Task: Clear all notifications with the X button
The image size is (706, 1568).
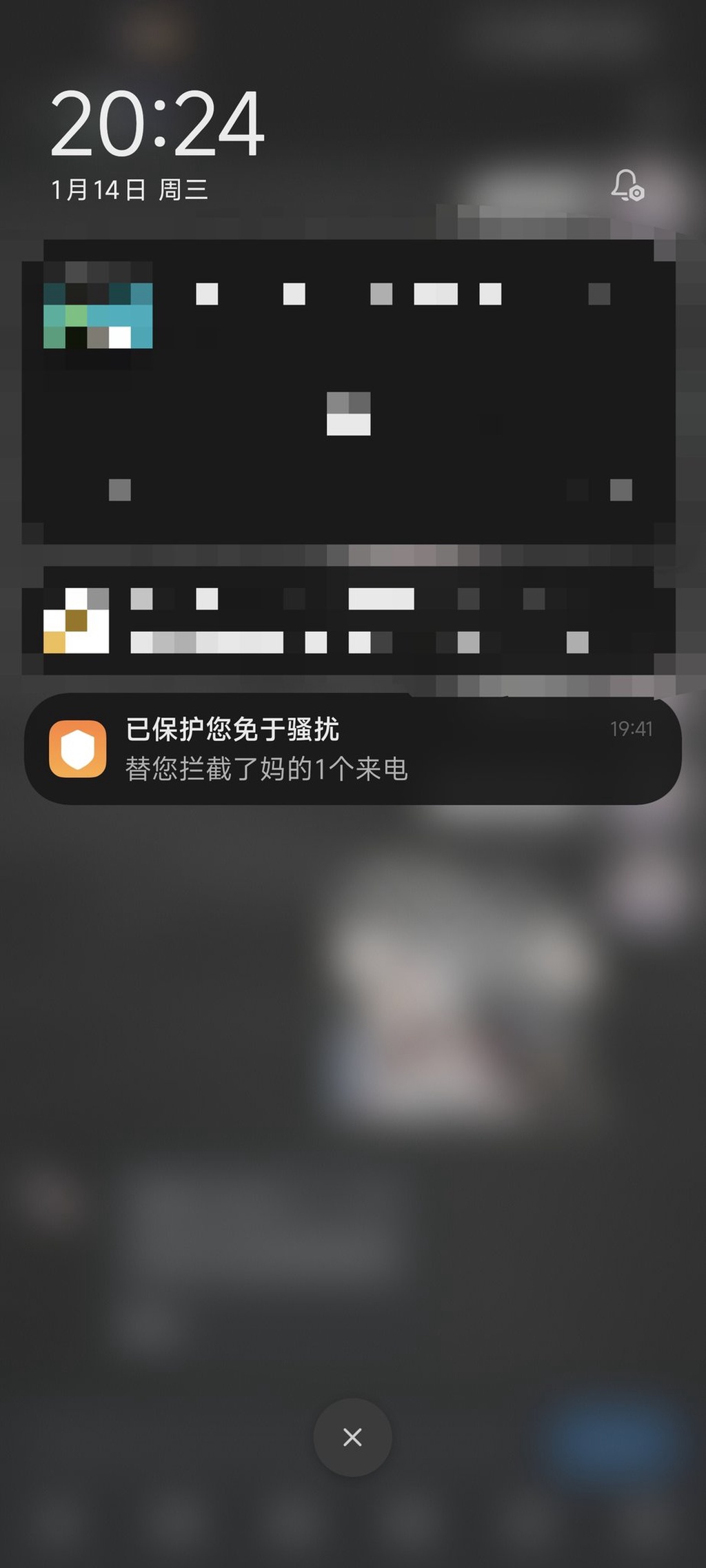Action: coord(352,1437)
